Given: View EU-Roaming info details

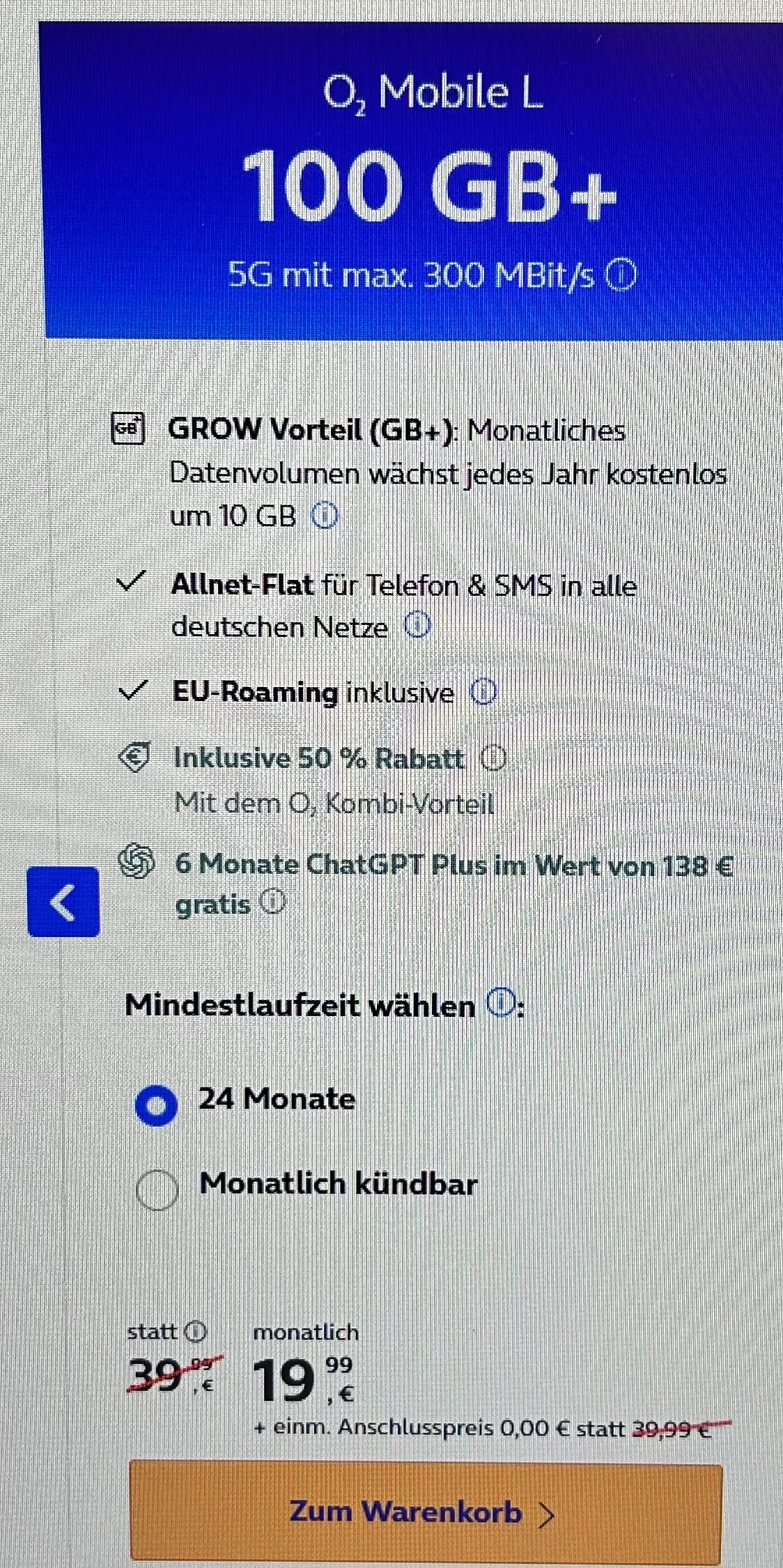Looking at the screenshot, I should pyautogui.click(x=483, y=692).
